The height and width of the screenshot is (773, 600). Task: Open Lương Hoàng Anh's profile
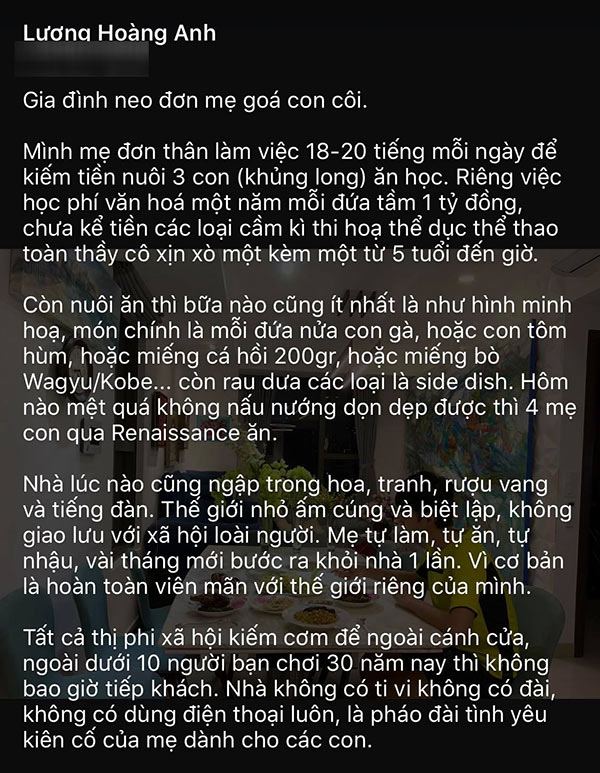[x=118, y=34]
